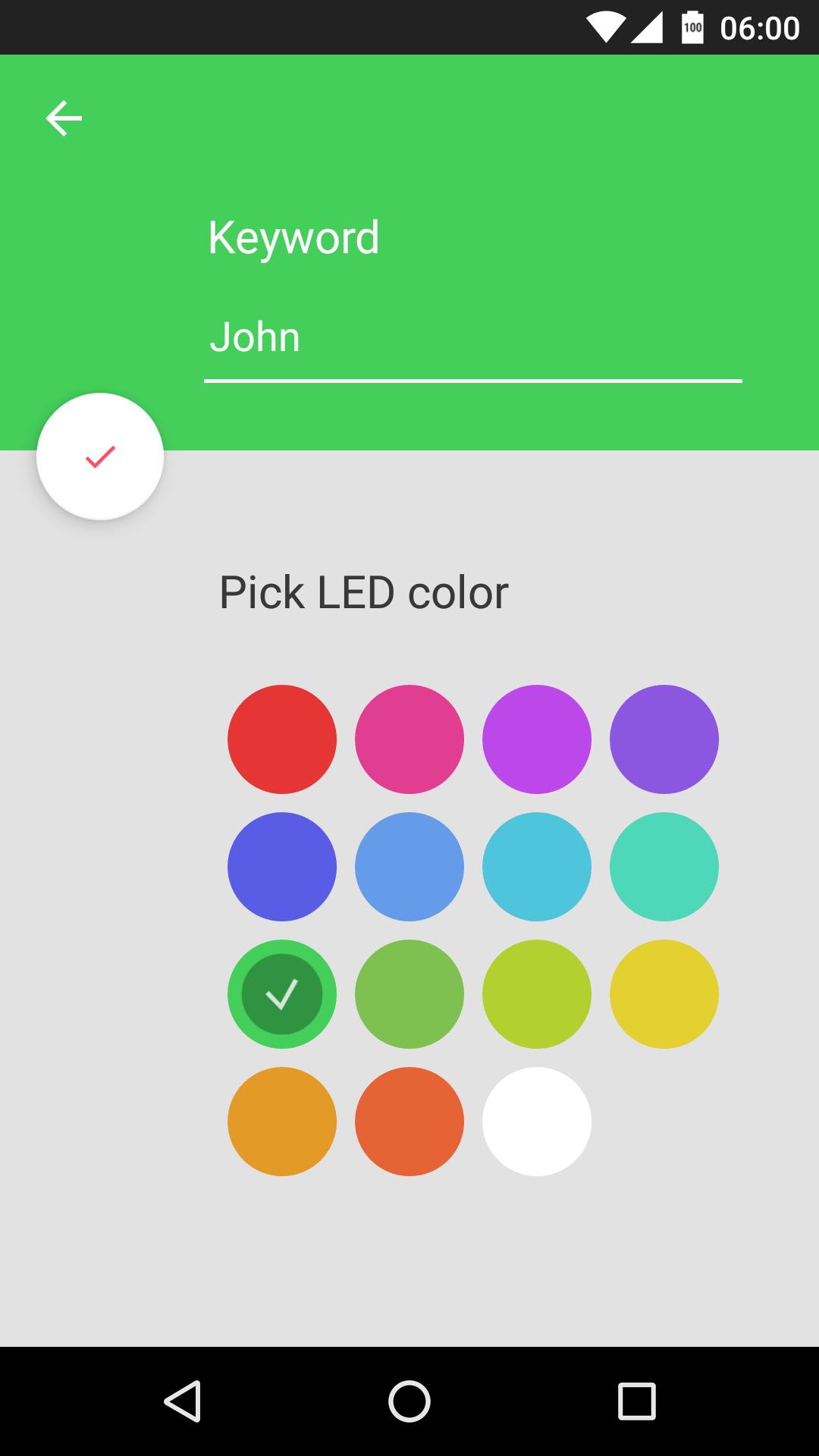Select the lime green LED color
This screenshot has height=1456, width=819.
pos(536,994)
